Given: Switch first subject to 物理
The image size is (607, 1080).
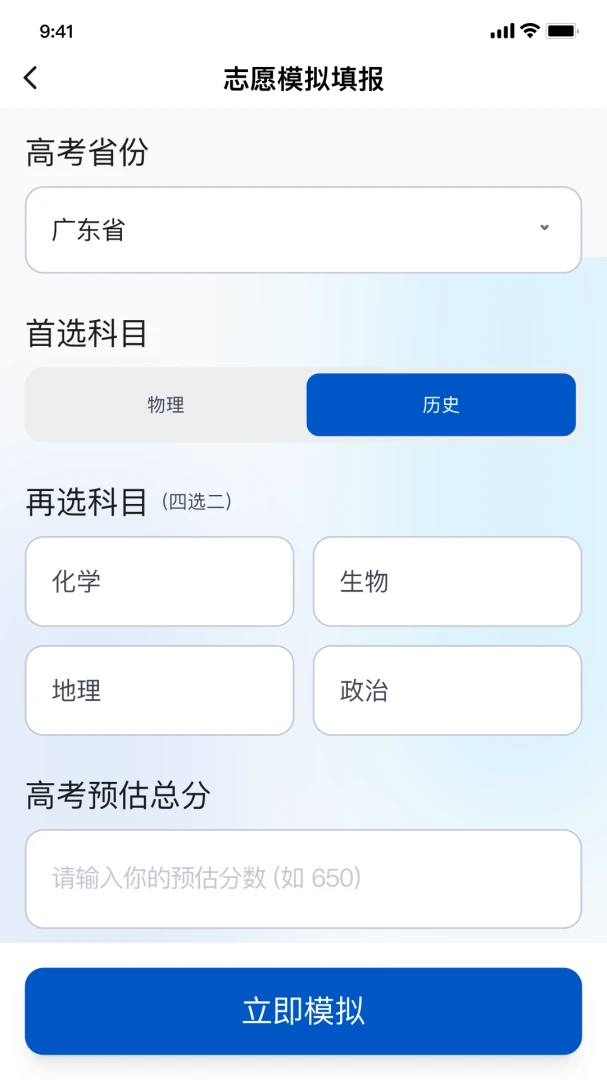Looking at the screenshot, I should tap(166, 405).
